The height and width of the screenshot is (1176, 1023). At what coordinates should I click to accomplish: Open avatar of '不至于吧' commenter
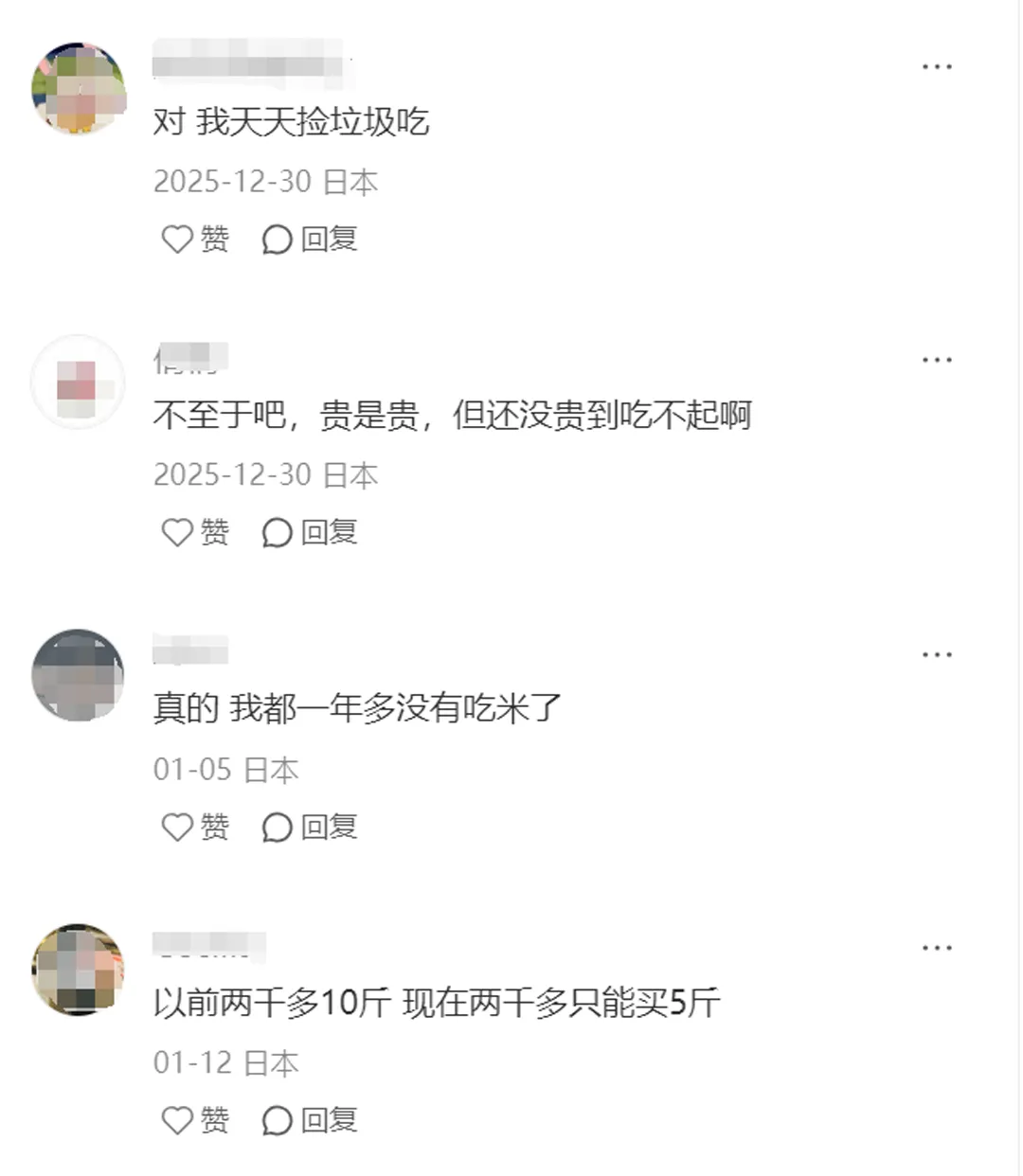click(79, 382)
